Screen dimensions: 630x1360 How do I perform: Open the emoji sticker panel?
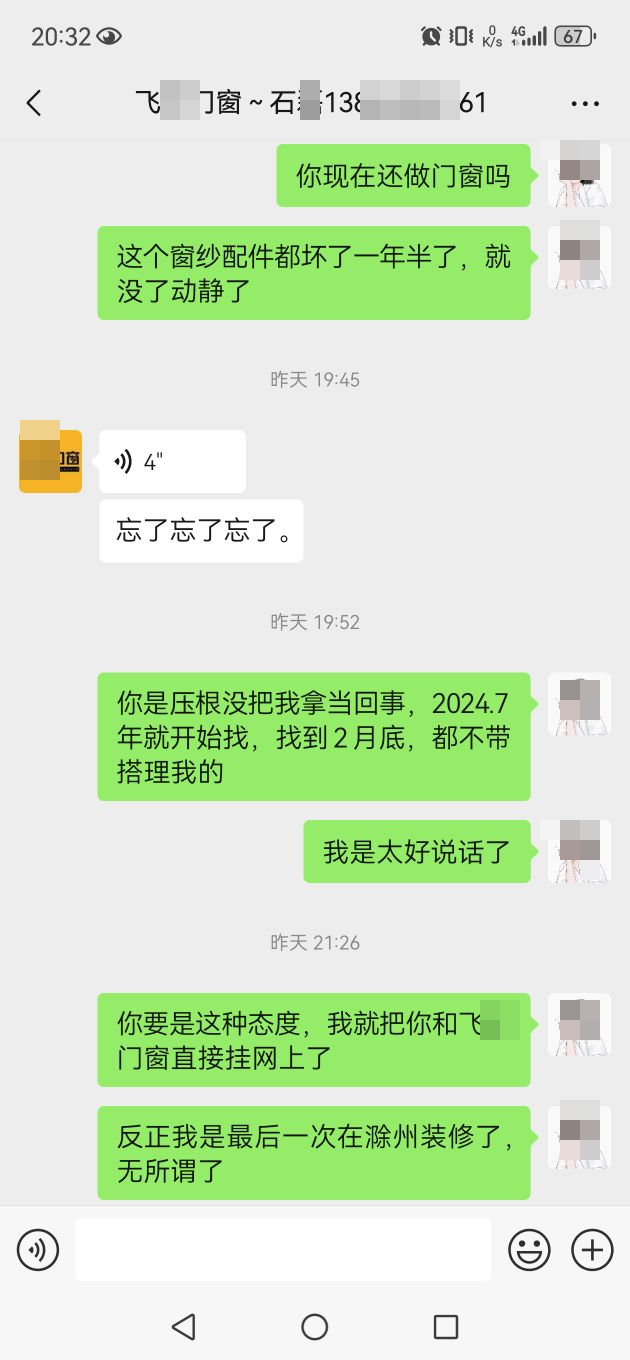click(529, 1250)
